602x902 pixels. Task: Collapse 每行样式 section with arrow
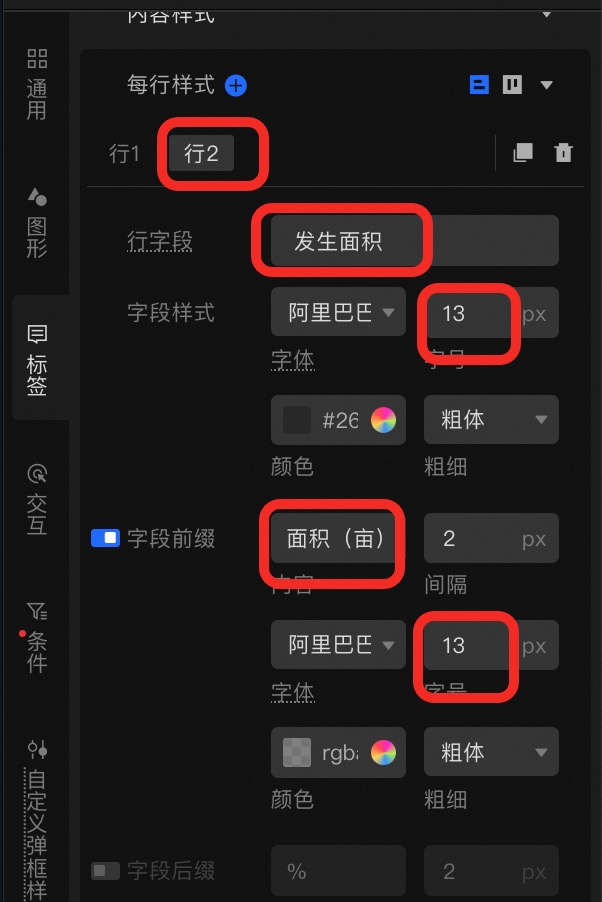click(x=547, y=86)
